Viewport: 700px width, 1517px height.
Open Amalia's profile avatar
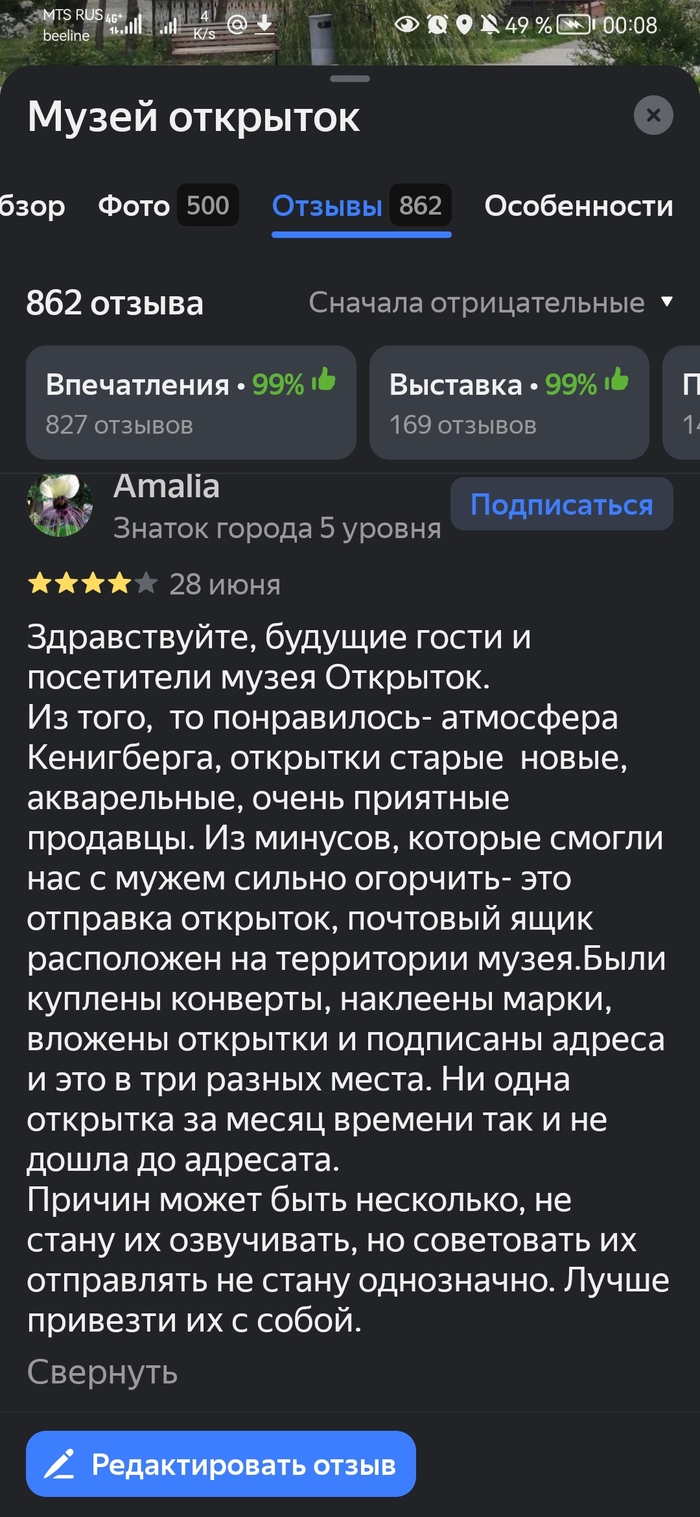(x=59, y=503)
